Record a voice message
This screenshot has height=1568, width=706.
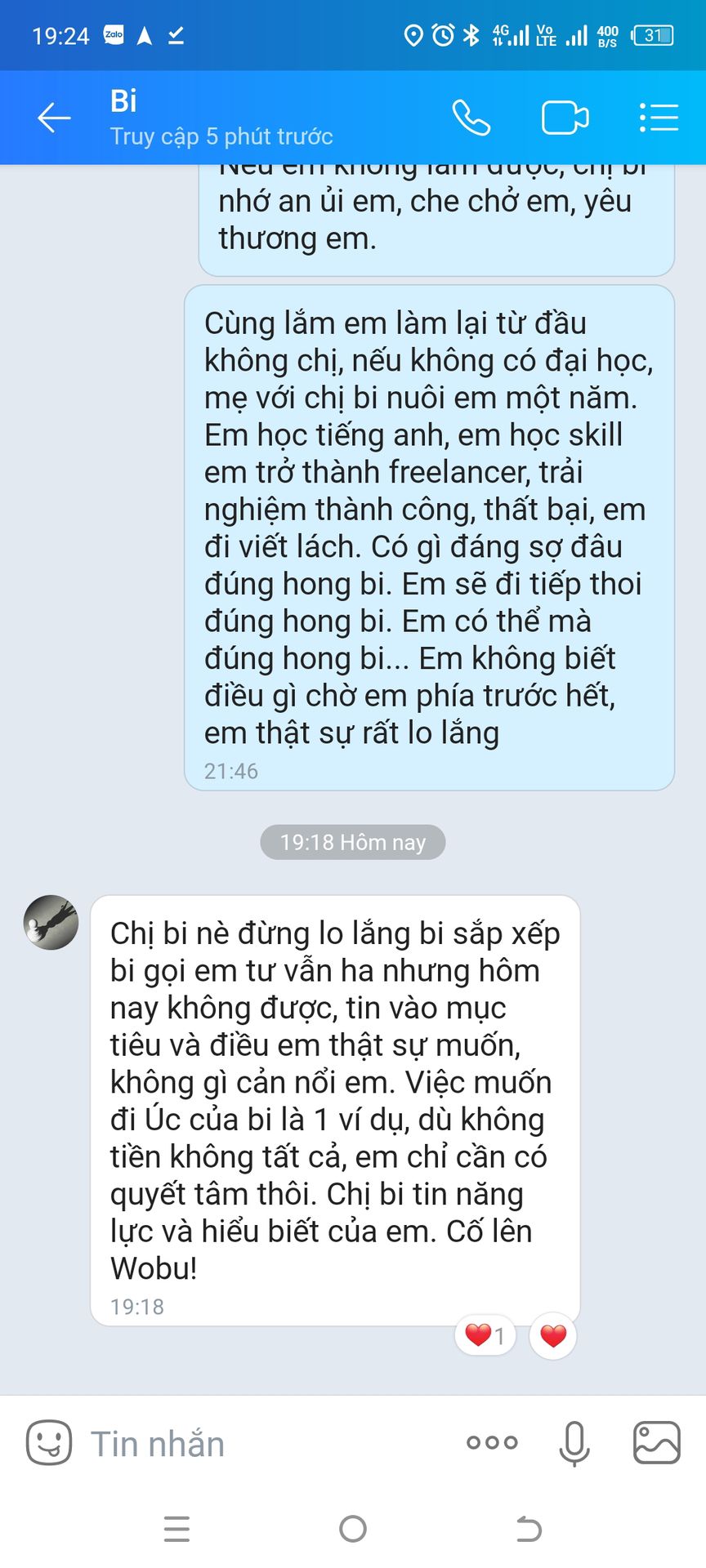574,1443
